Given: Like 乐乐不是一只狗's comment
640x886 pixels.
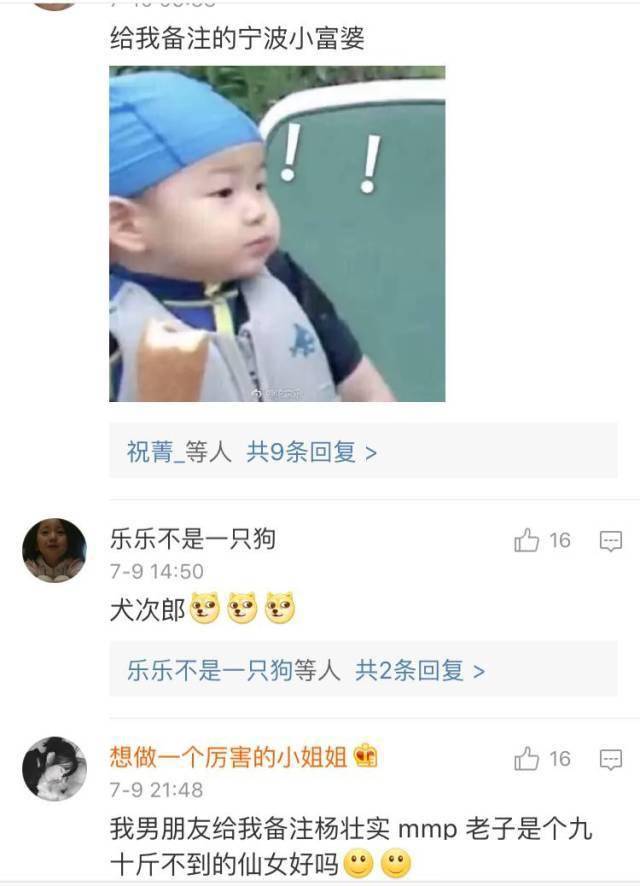Looking at the screenshot, I should pyautogui.click(x=527, y=541).
